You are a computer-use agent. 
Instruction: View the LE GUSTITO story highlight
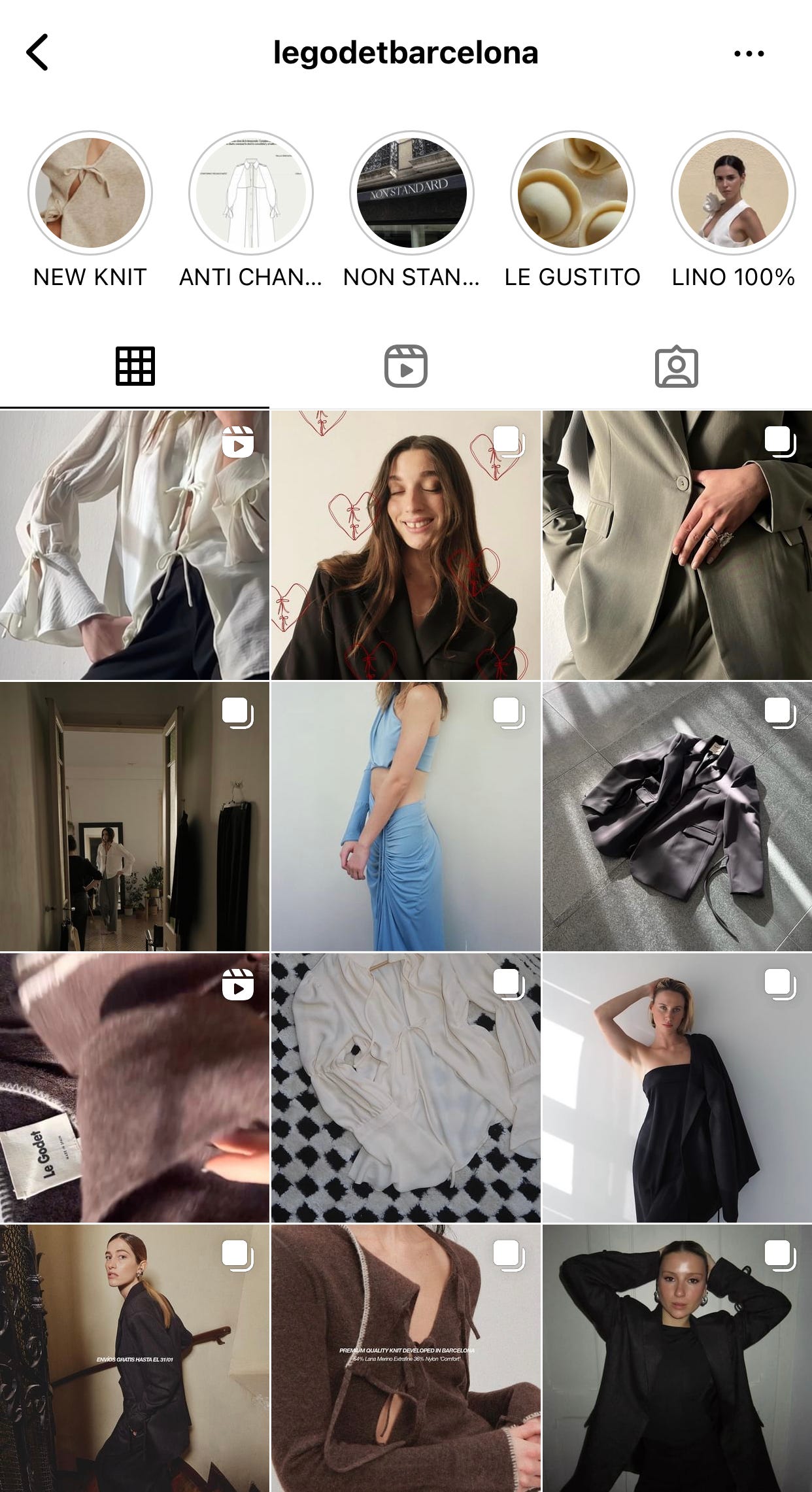pos(573,193)
